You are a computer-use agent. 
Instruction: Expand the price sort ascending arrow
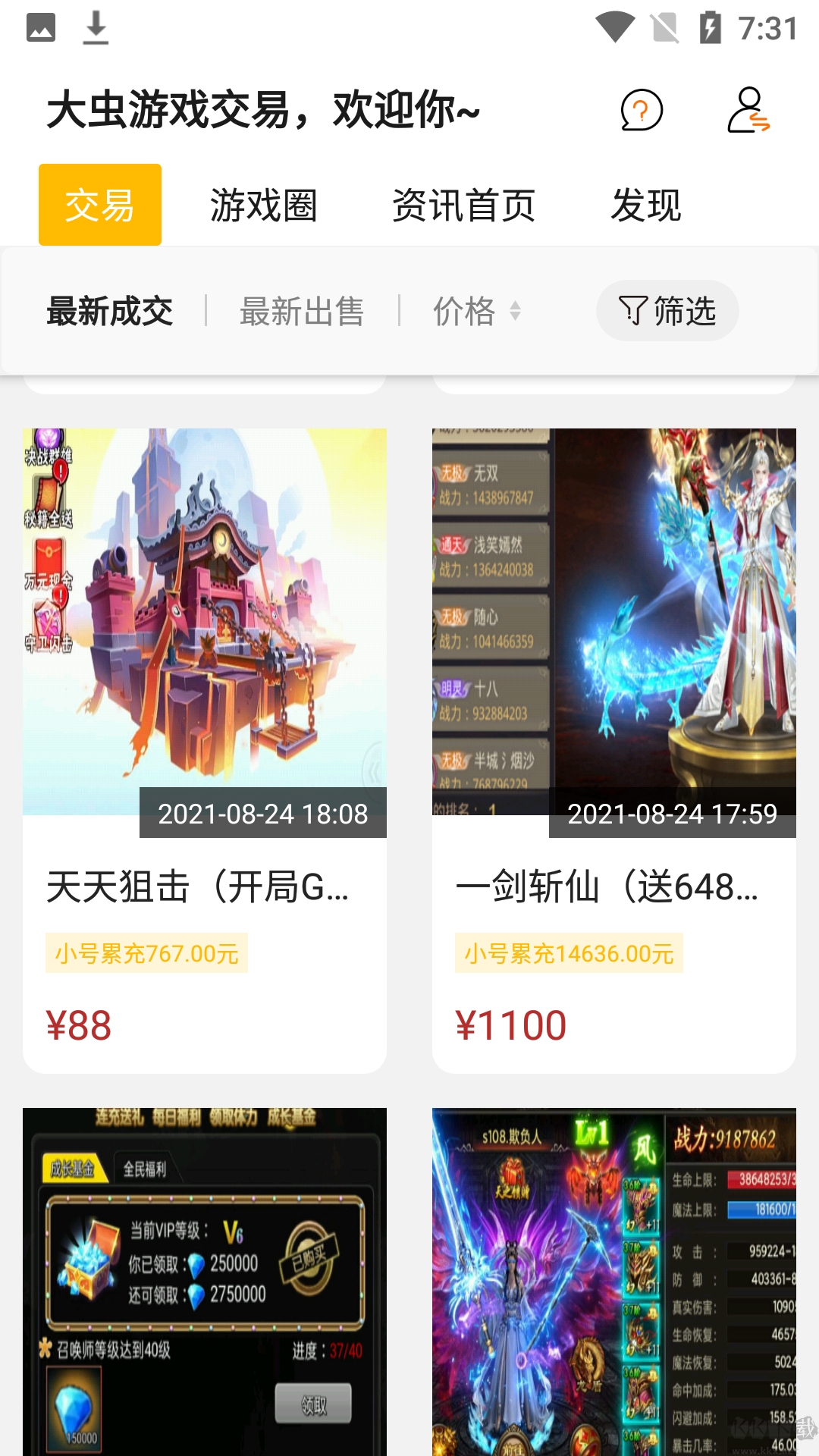pyautogui.click(x=516, y=305)
